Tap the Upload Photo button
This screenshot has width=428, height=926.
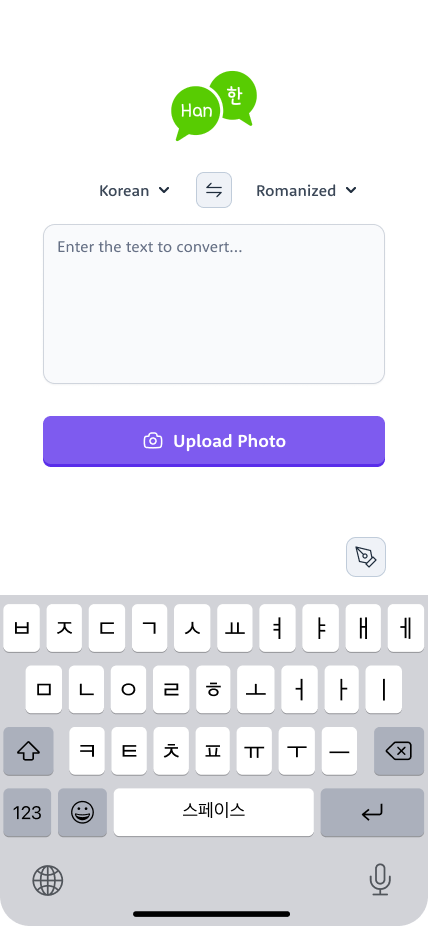[214, 441]
